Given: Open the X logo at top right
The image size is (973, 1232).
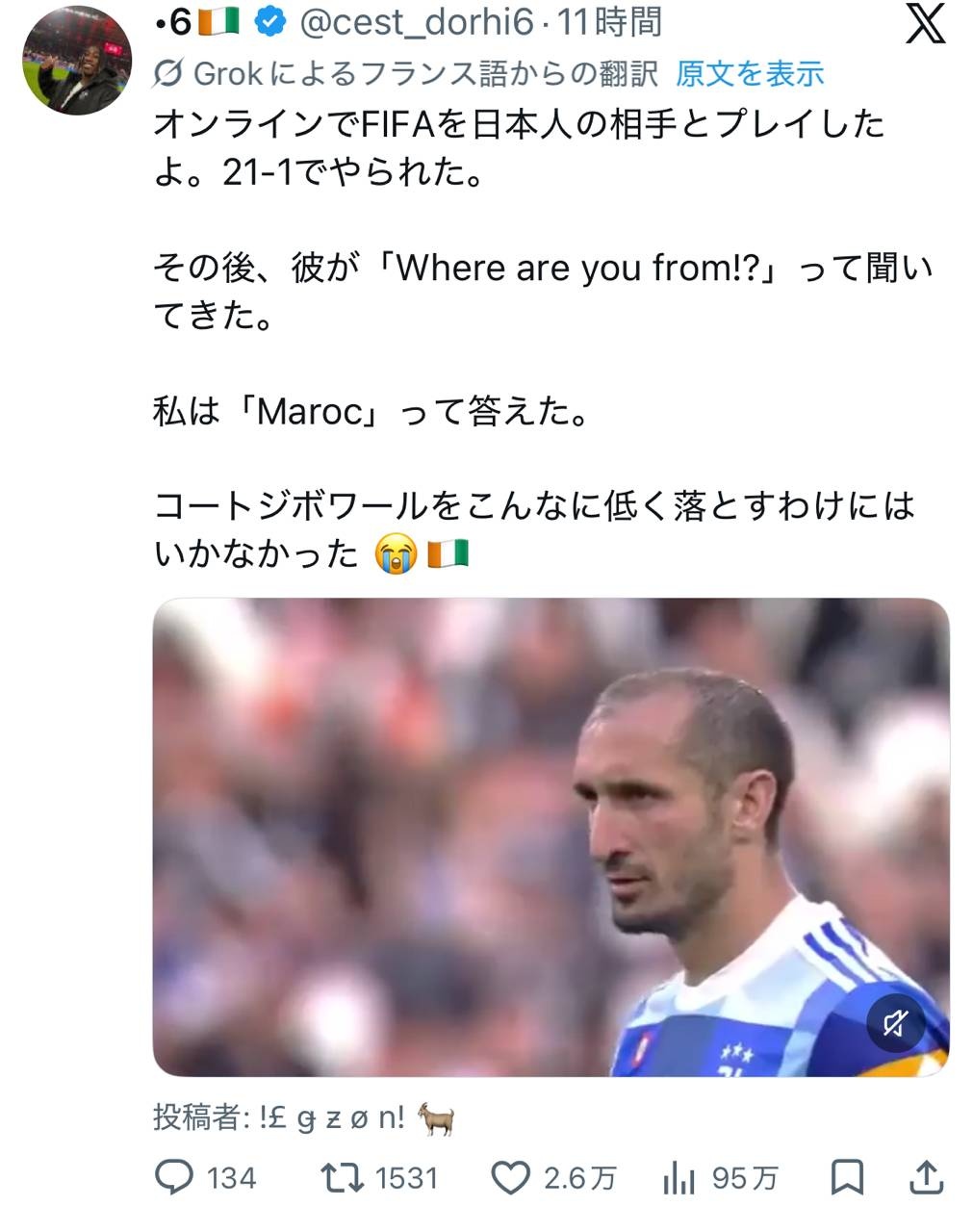Looking at the screenshot, I should click(925, 26).
